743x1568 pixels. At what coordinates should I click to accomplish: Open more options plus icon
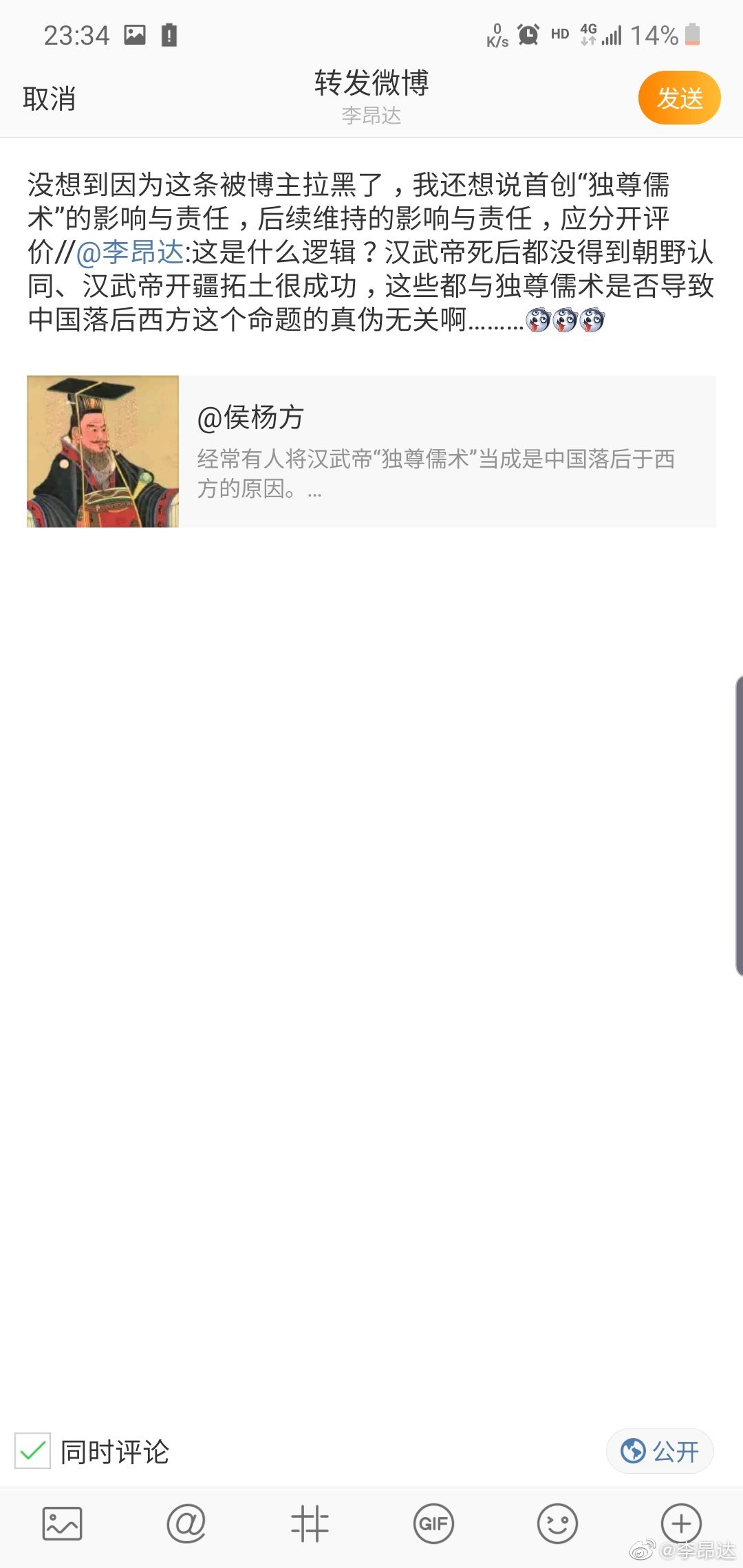pos(680,1524)
